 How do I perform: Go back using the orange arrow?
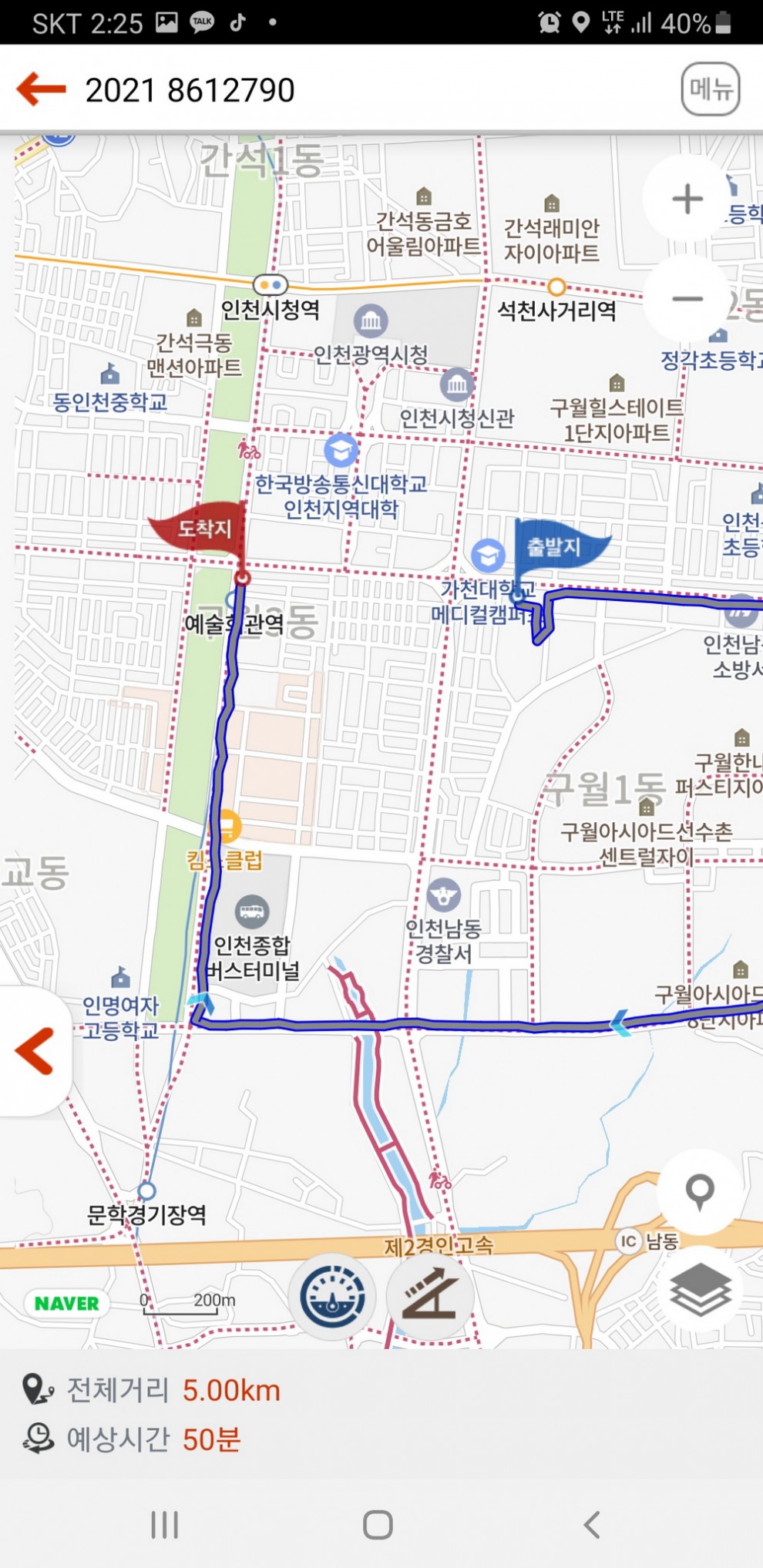click(x=42, y=89)
